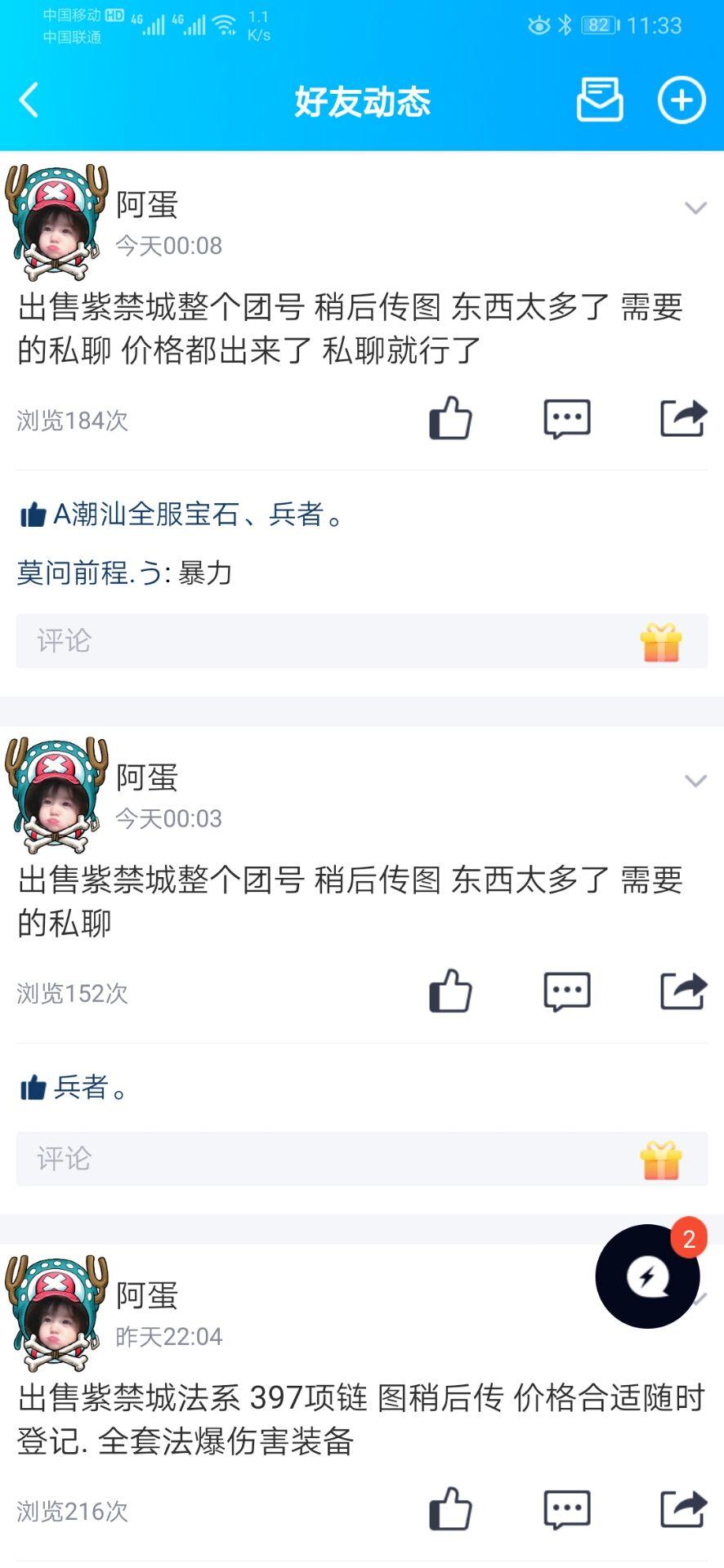Comment on the post viewed 152 times
The width and height of the screenshot is (724, 1568).
pyautogui.click(x=566, y=991)
